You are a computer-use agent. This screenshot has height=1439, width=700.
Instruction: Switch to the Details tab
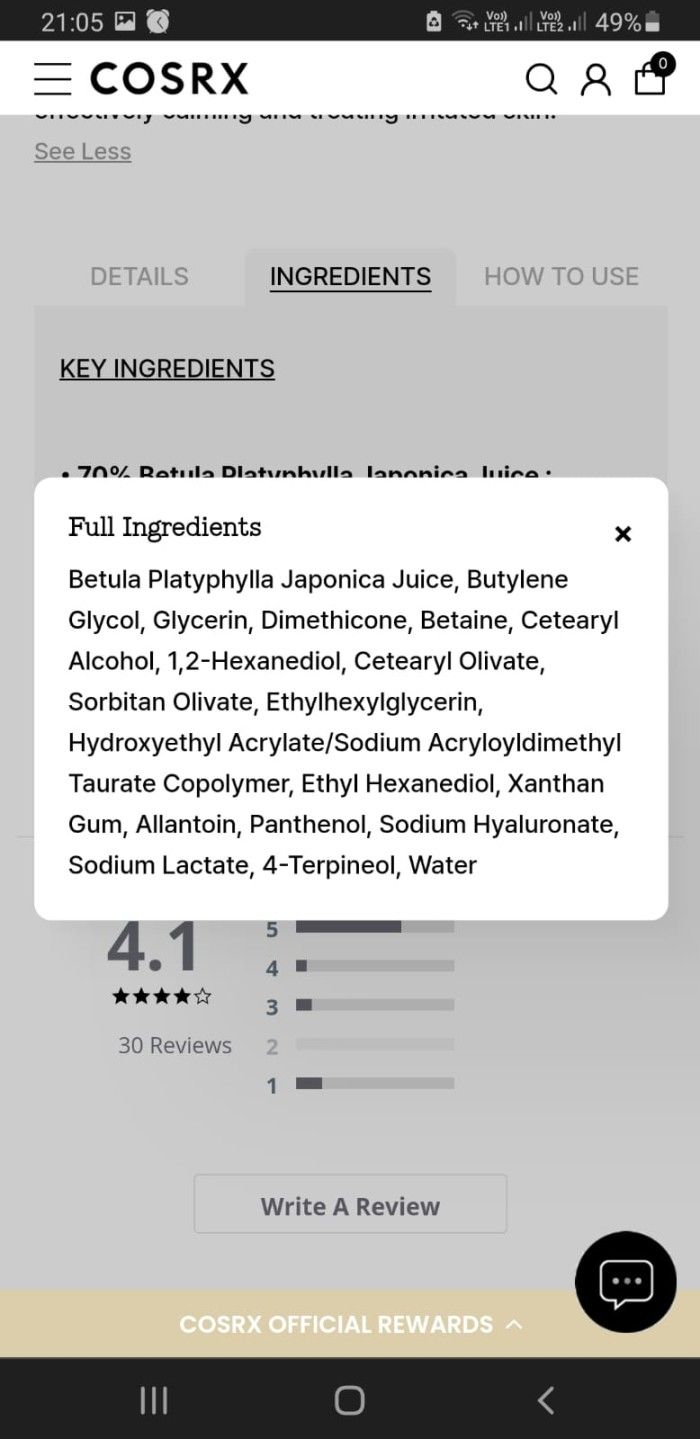139,276
